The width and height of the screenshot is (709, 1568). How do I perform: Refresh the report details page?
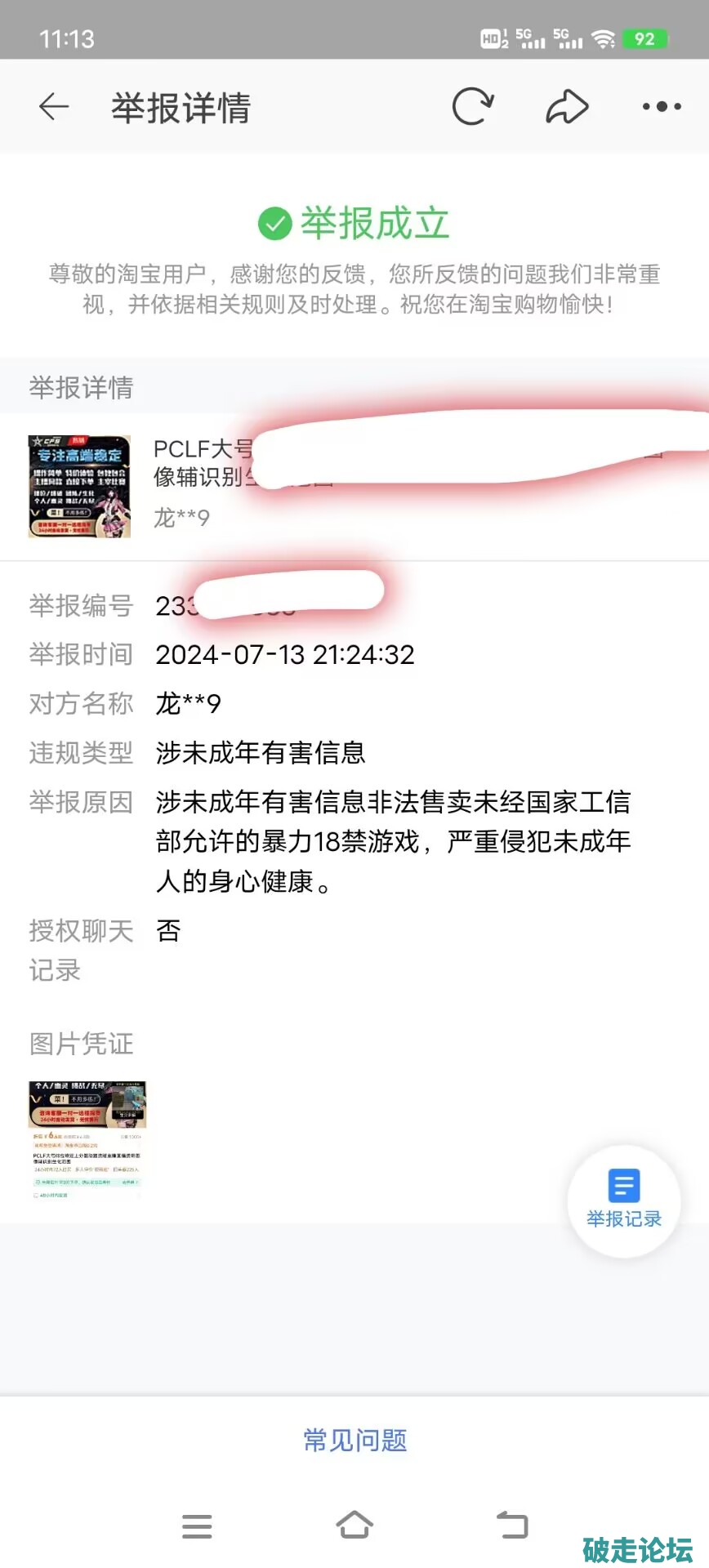473,106
